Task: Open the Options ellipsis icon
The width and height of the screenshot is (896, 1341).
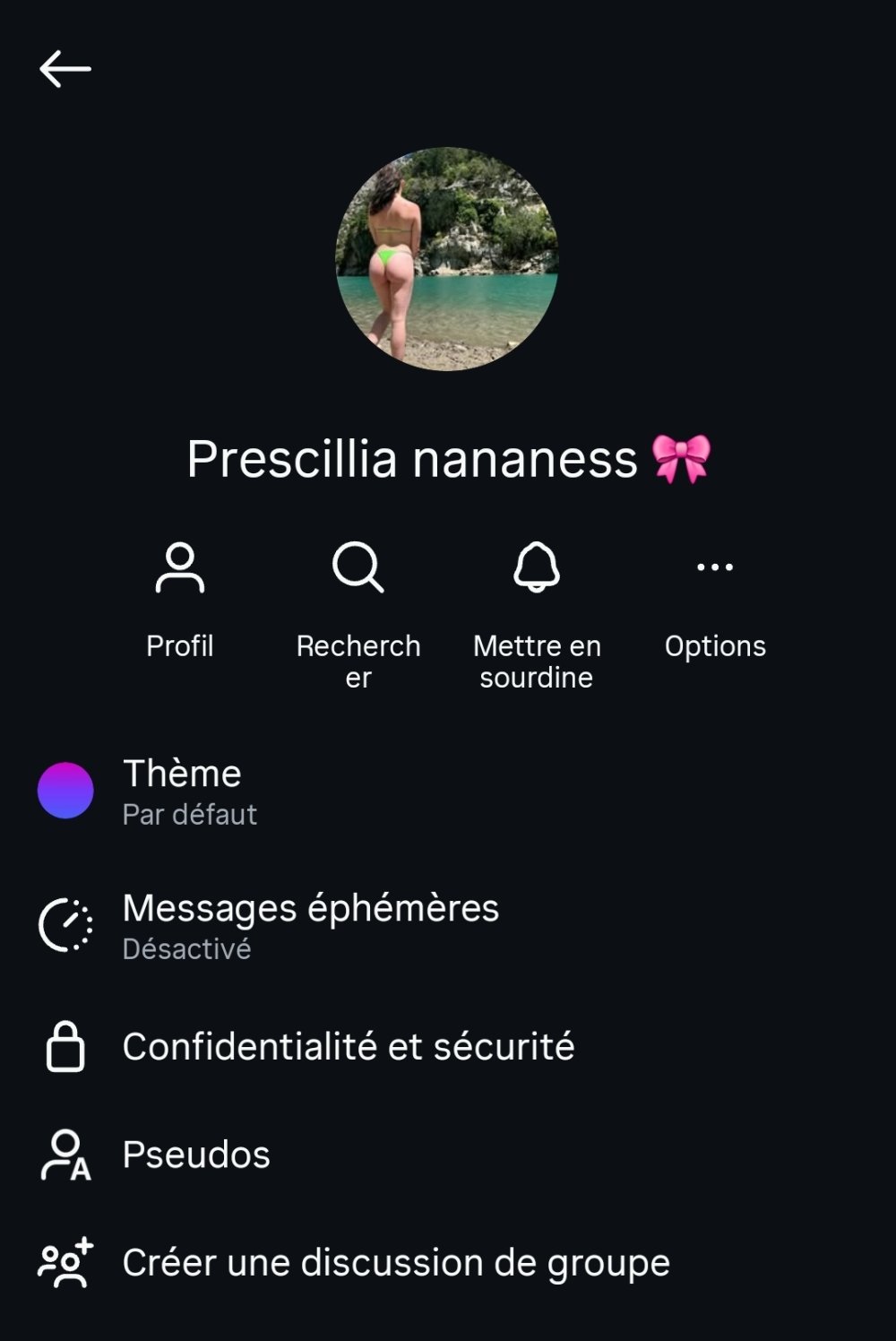Action: point(714,567)
